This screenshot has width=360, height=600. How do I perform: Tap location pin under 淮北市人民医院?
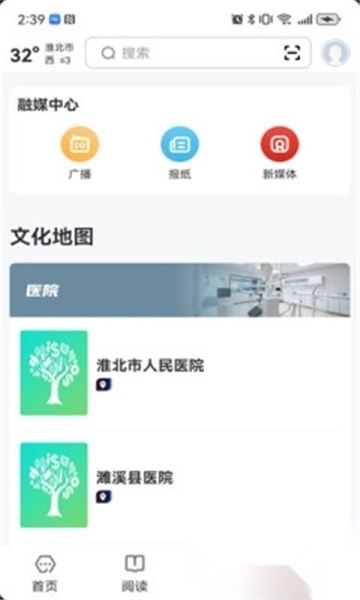pos(104,384)
